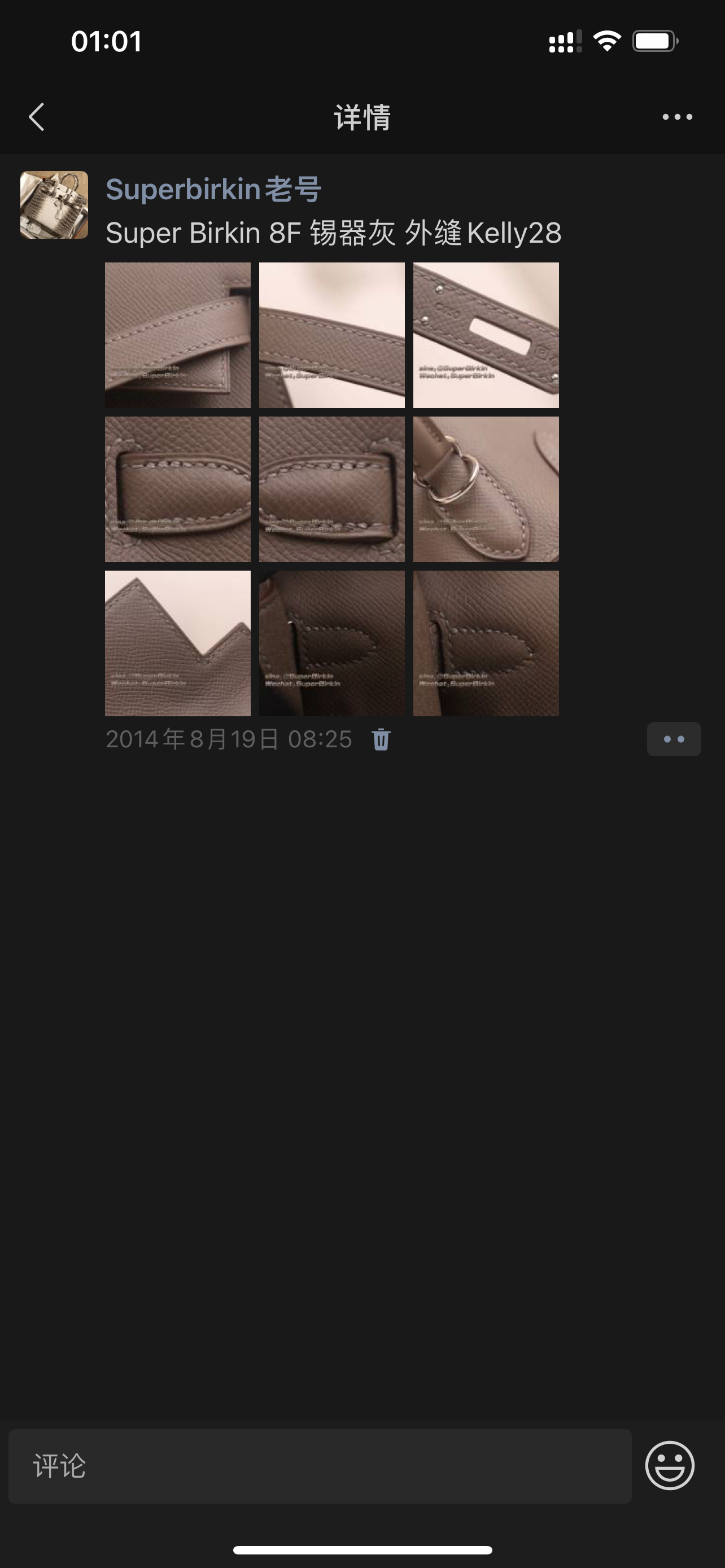Image resolution: width=725 pixels, height=1568 pixels.
Task: Delete this post with the trash icon
Action: [381, 739]
